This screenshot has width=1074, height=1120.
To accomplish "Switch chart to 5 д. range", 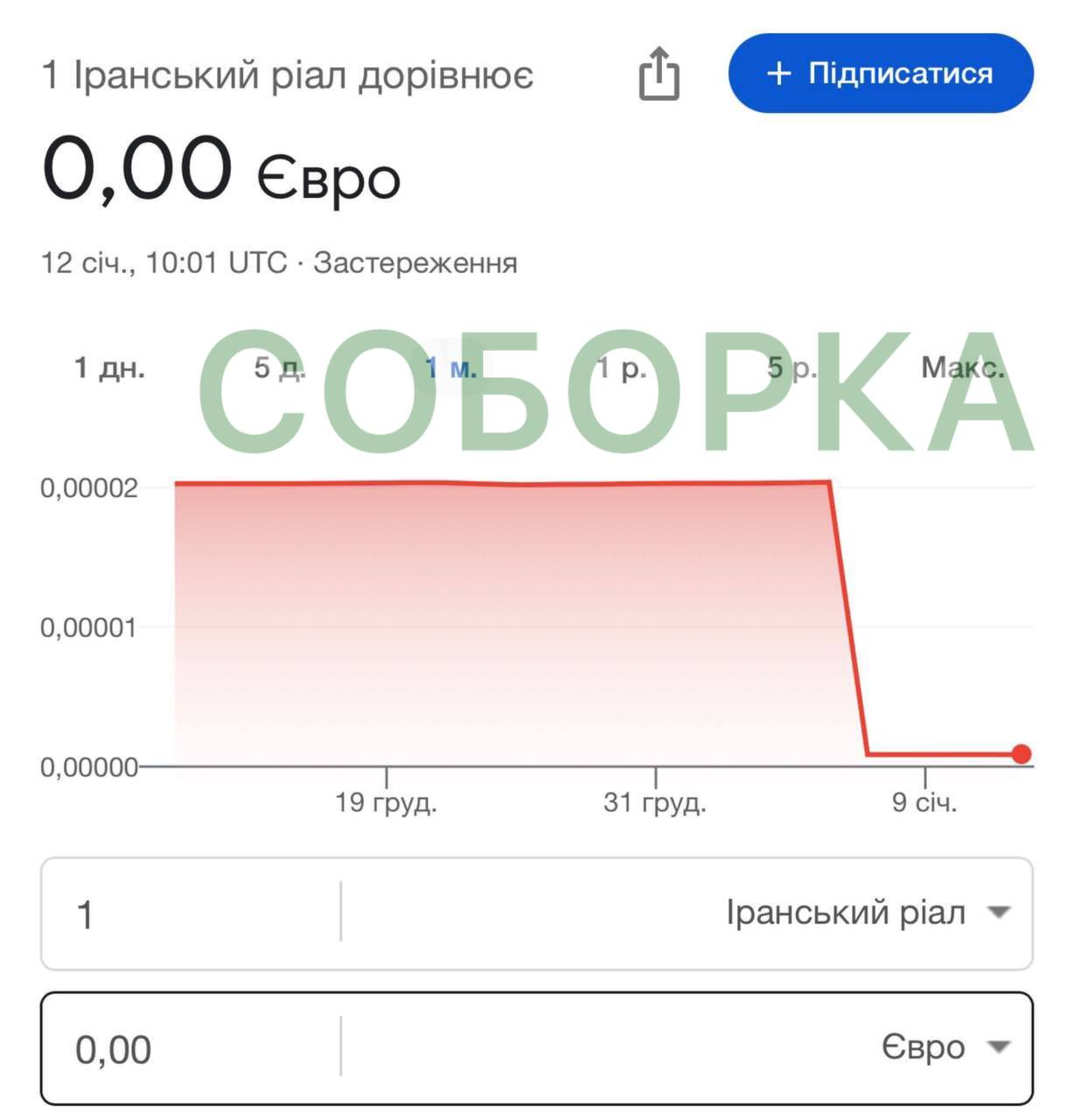I will (x=279, y=368).
